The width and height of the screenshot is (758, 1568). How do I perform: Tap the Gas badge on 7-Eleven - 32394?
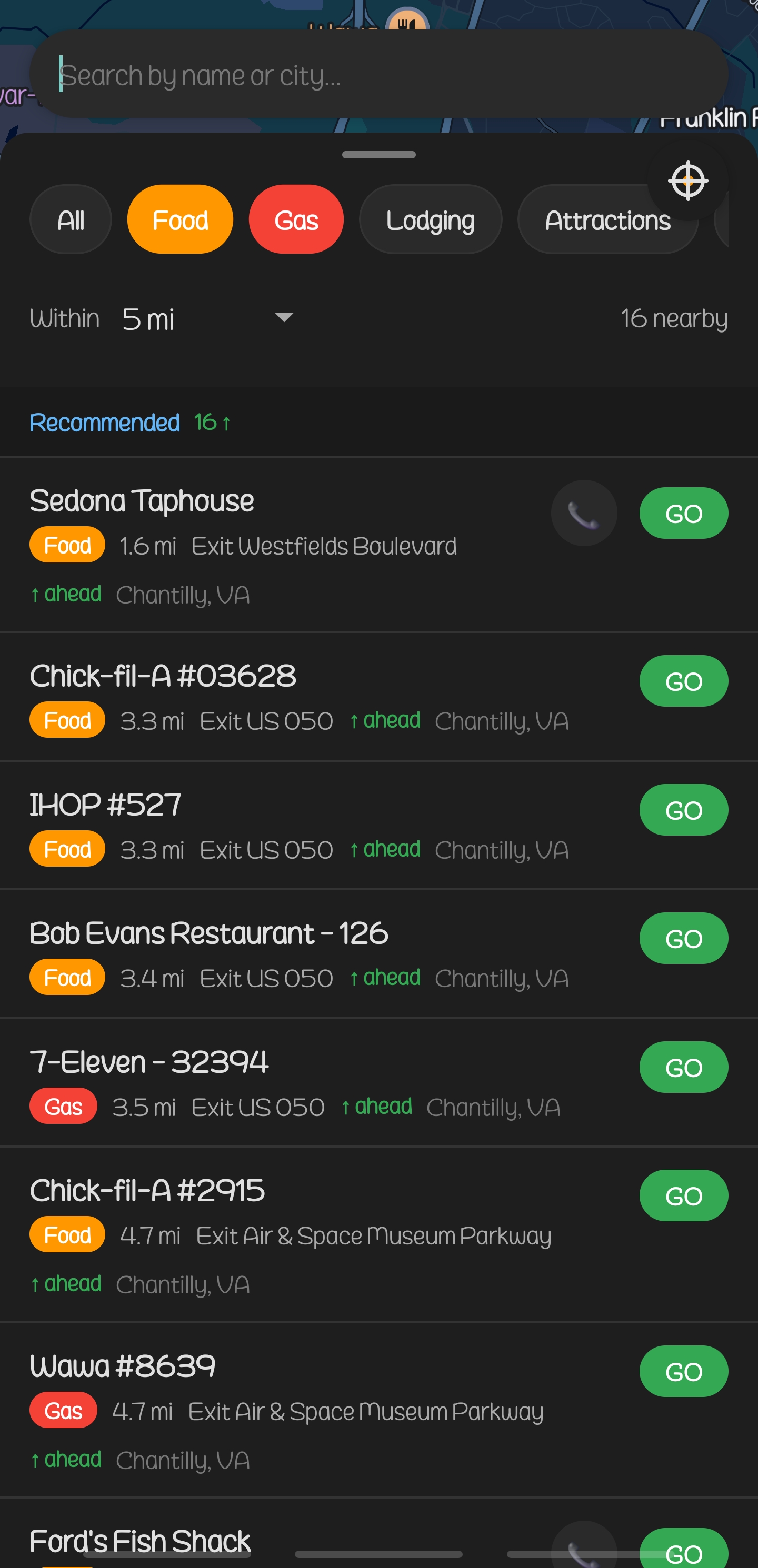click(x=63, y=1106)
